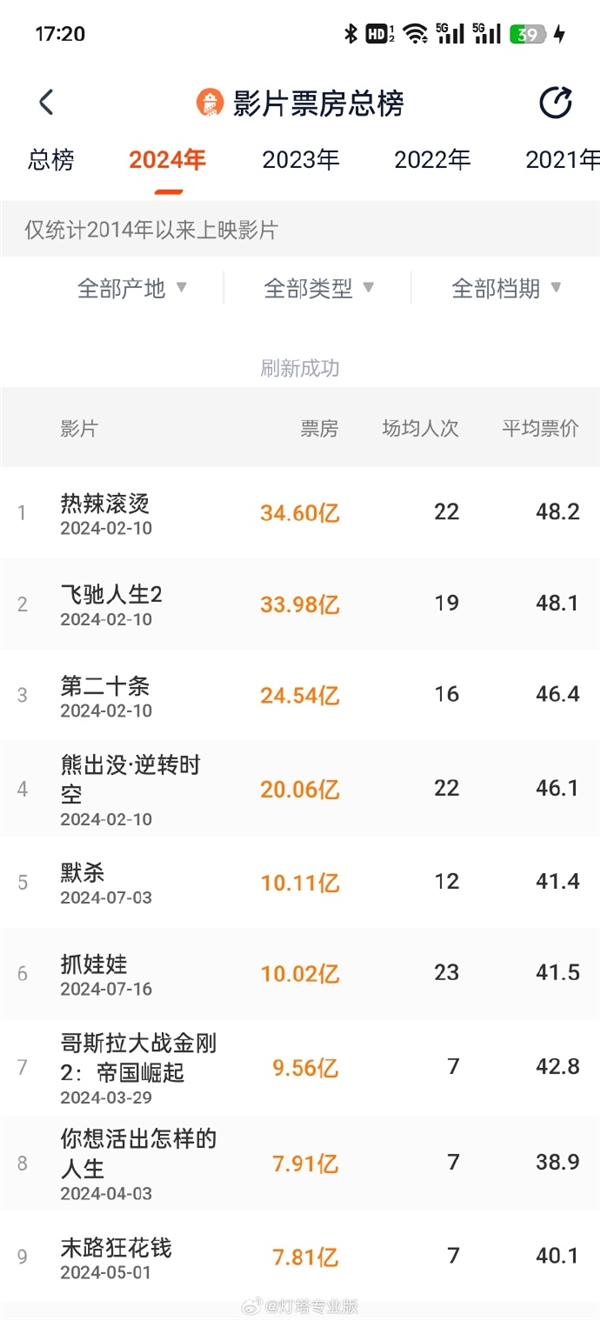Switch to the 总榜 tab
Image resolution: width=600 pixels, height=1320 pixels.
(x=51, y=160)
